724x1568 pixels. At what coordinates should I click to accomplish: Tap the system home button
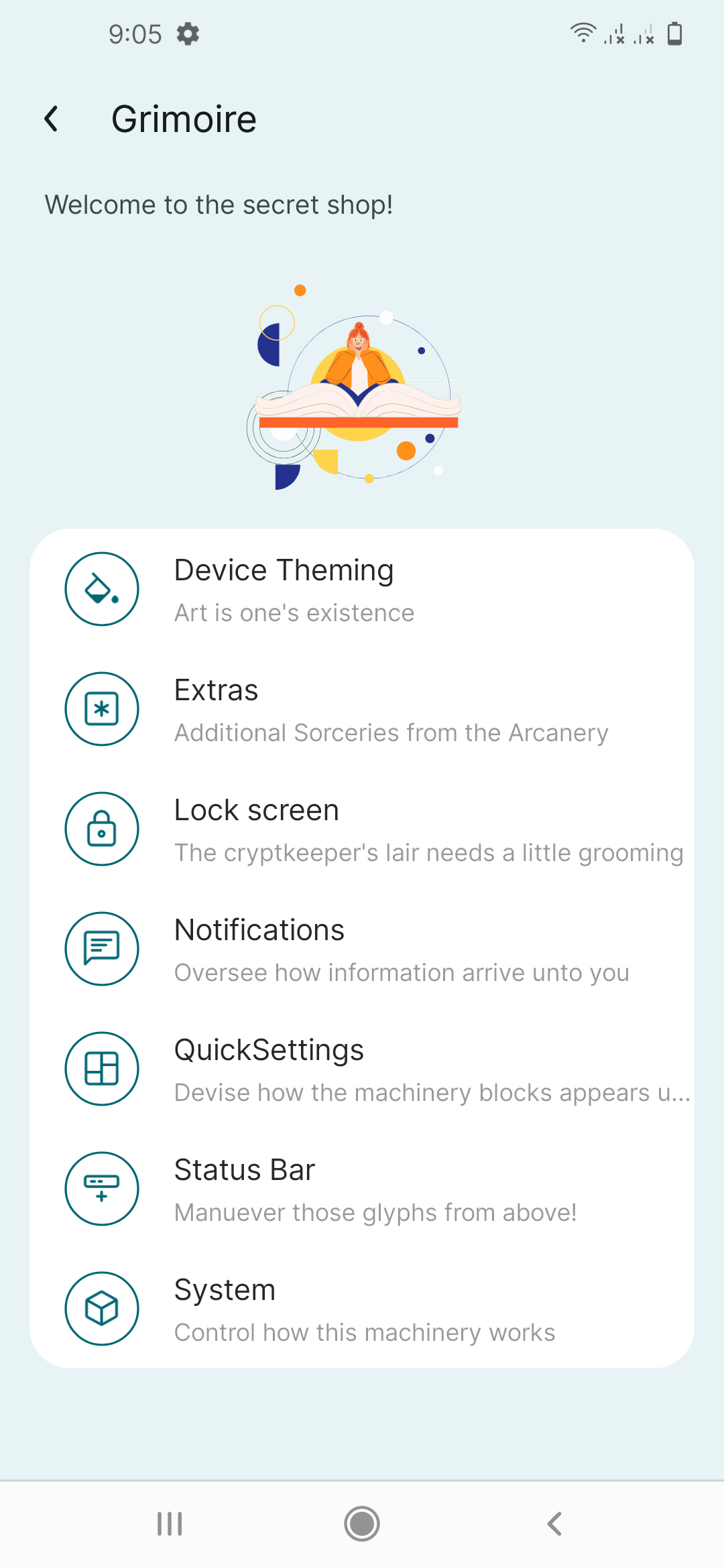(x=362, y=1524)
